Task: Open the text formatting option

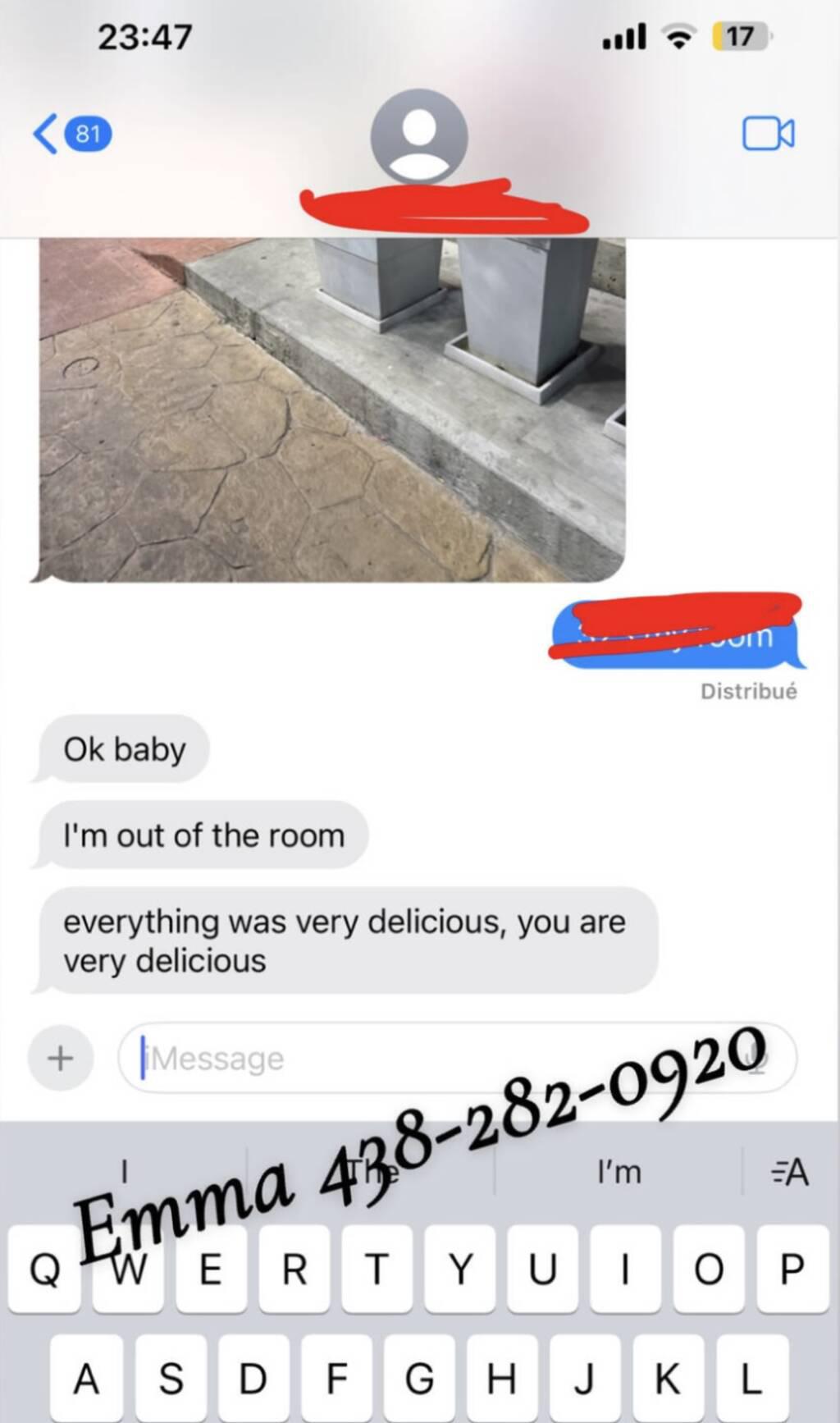Action: click(x=790, y=1172)
